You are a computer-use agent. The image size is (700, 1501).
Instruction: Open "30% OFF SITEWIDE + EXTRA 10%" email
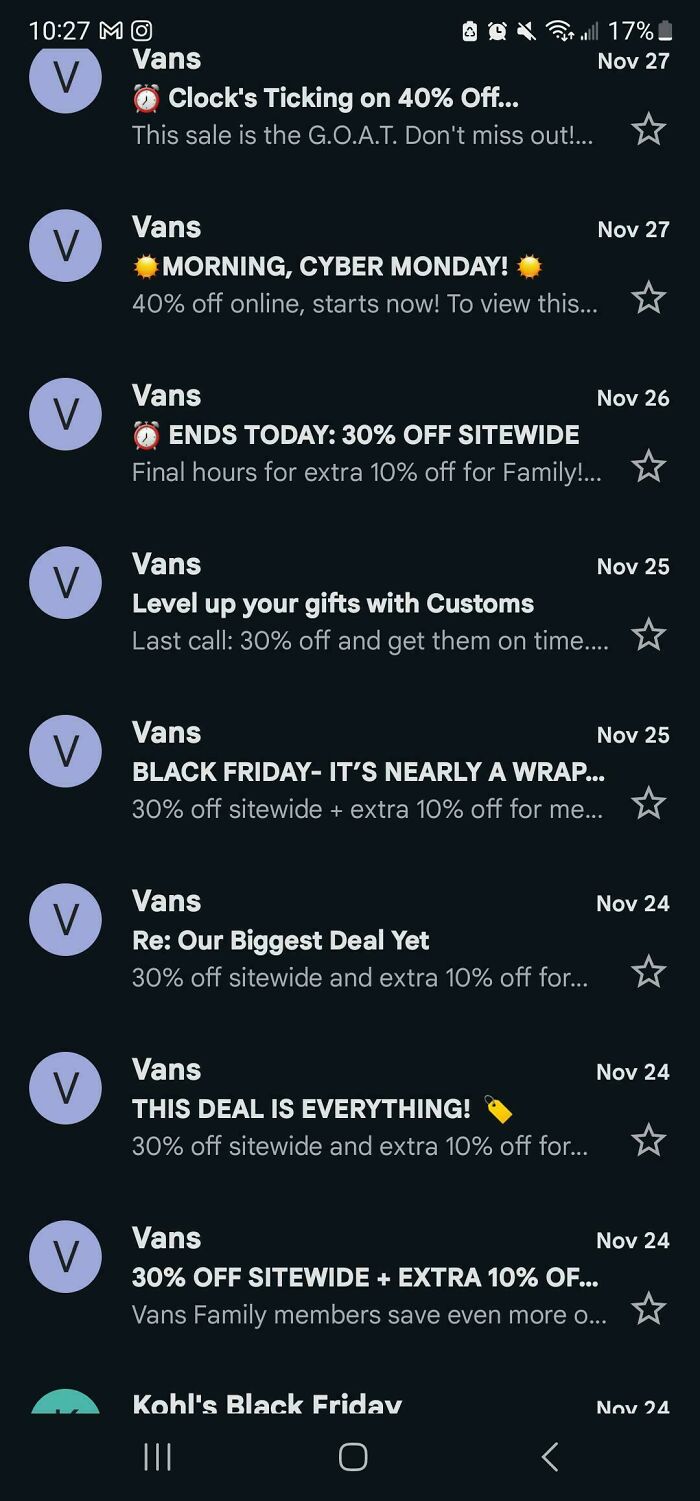(x=365, y=1278)
